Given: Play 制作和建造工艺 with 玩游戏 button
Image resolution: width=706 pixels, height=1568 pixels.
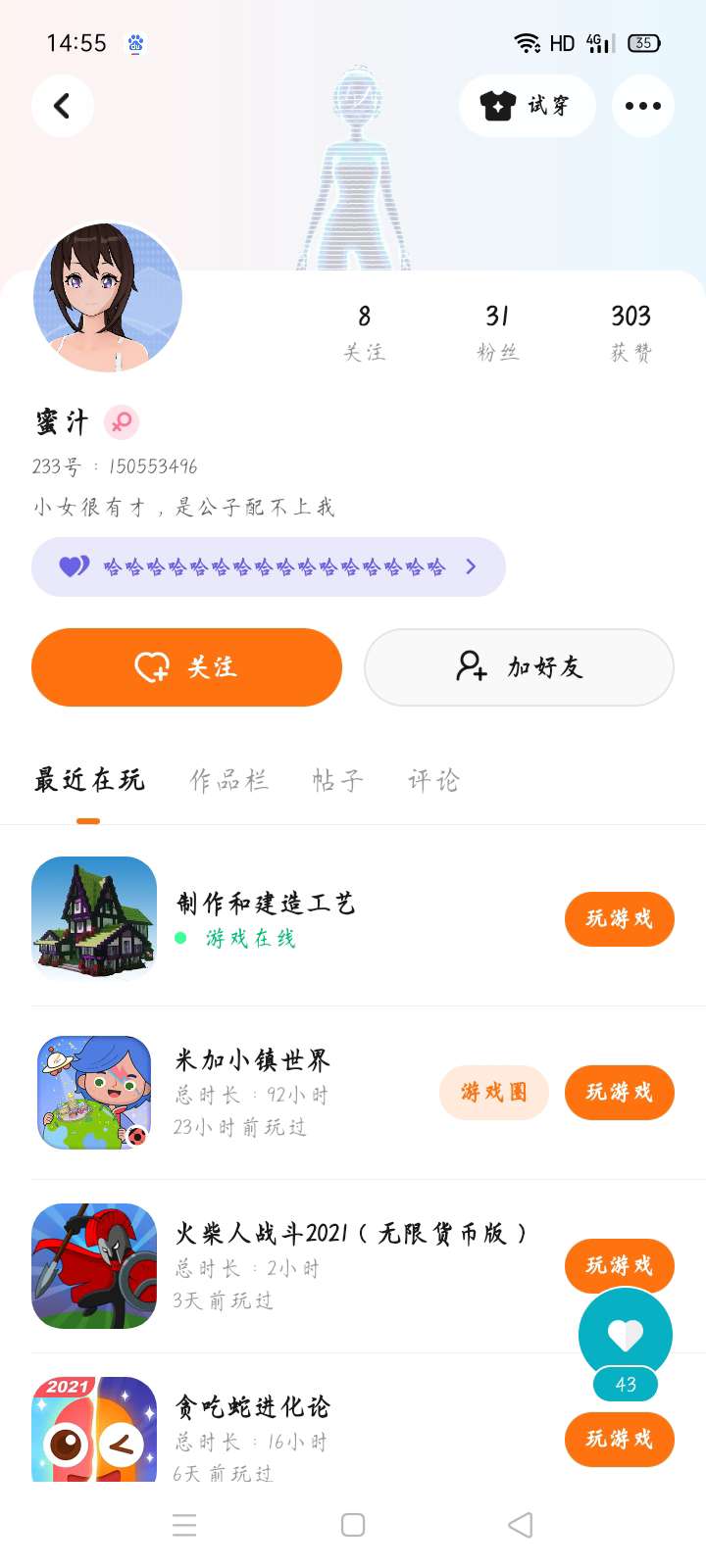Looking at the screenshot, I should (619, 918).
